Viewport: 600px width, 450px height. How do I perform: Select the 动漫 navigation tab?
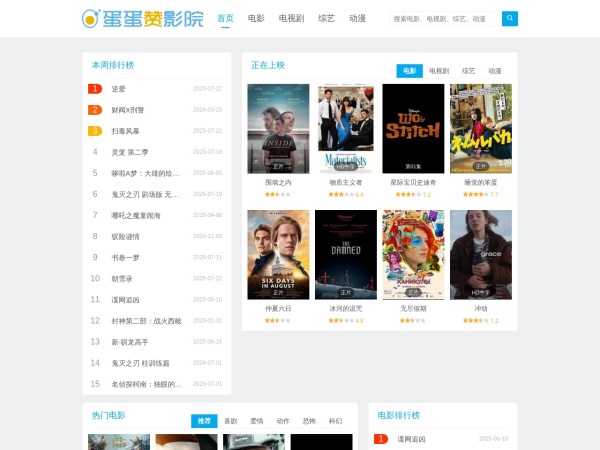click(x=357, y=18)
